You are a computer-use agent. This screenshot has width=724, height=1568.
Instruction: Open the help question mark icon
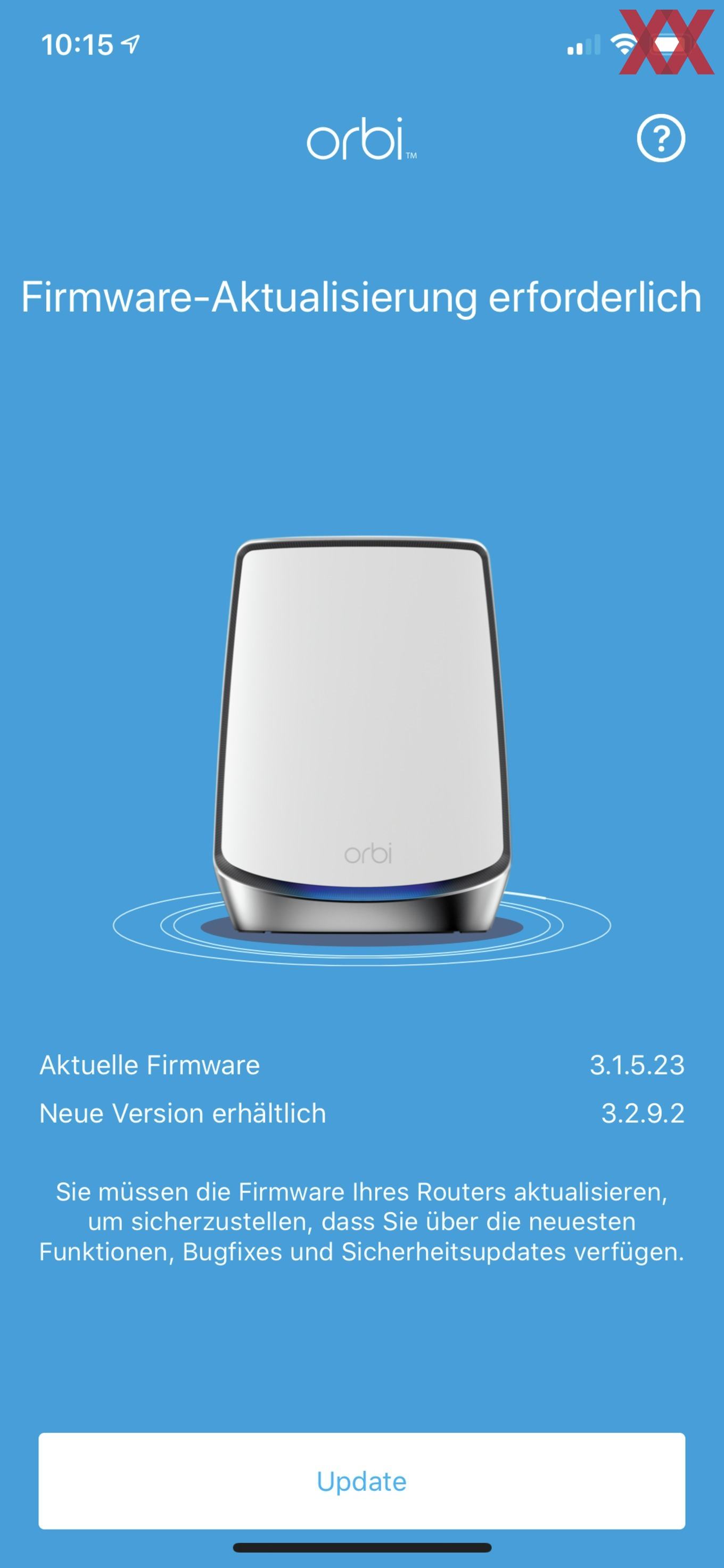coord(661,138)
